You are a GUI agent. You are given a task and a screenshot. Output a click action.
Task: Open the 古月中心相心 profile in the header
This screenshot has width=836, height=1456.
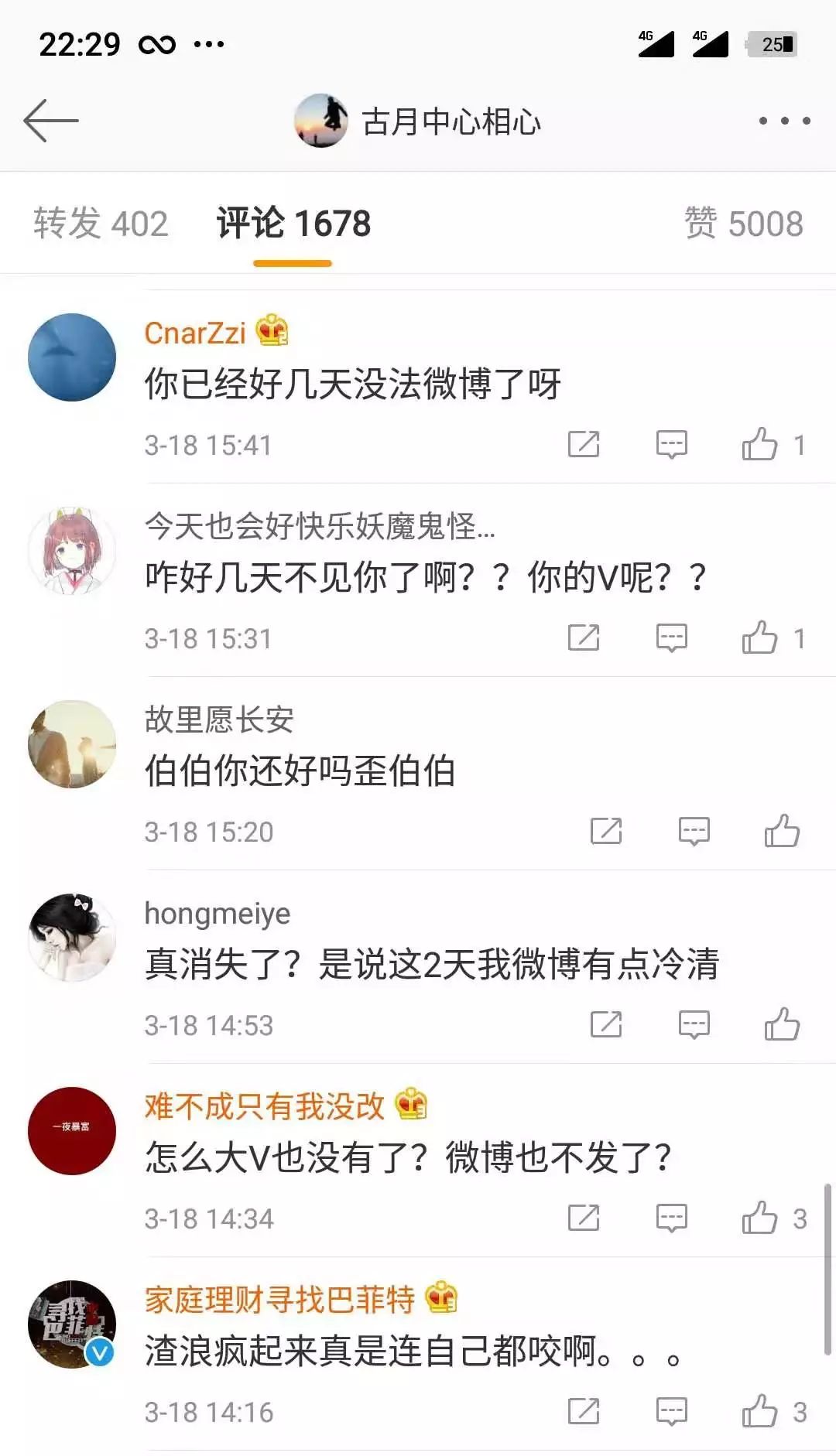pyautogui.click(x=418, y=121)
